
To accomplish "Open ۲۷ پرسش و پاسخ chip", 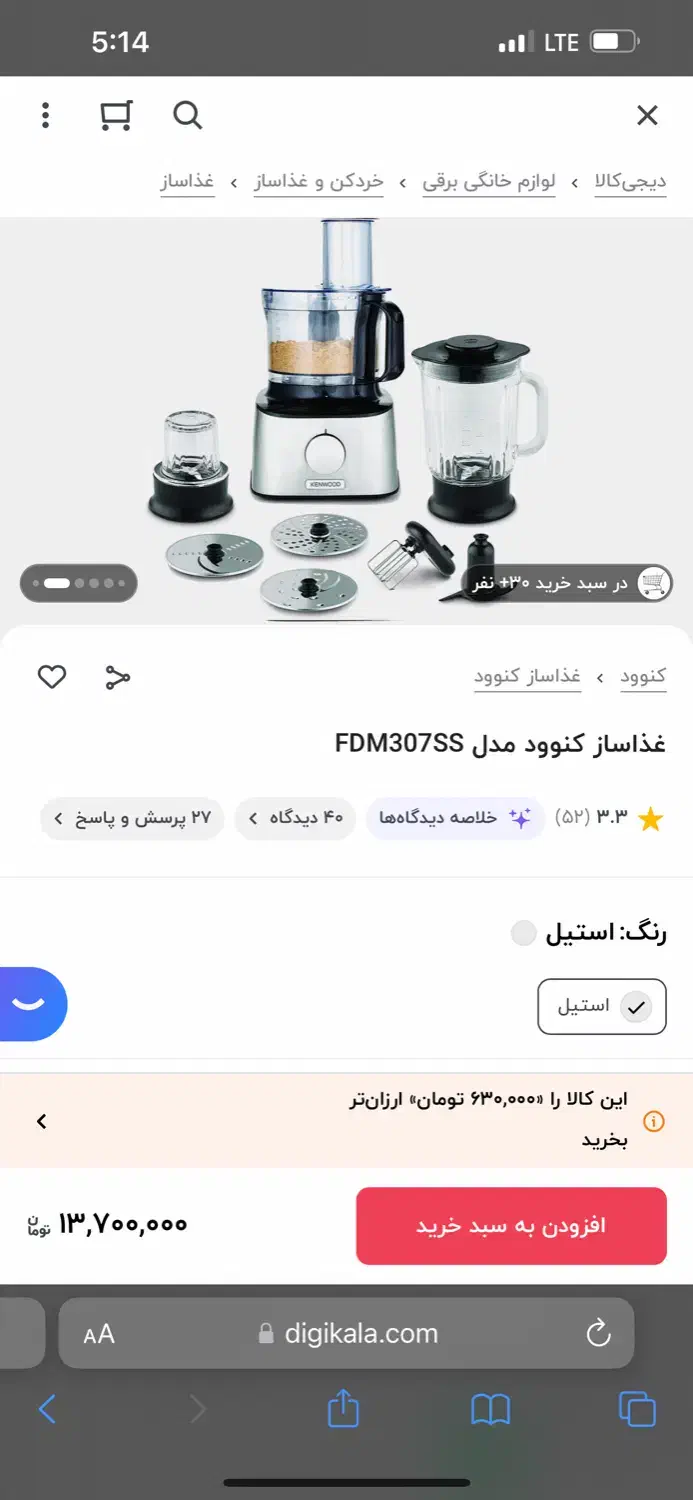I will click(x=132, y=818).
